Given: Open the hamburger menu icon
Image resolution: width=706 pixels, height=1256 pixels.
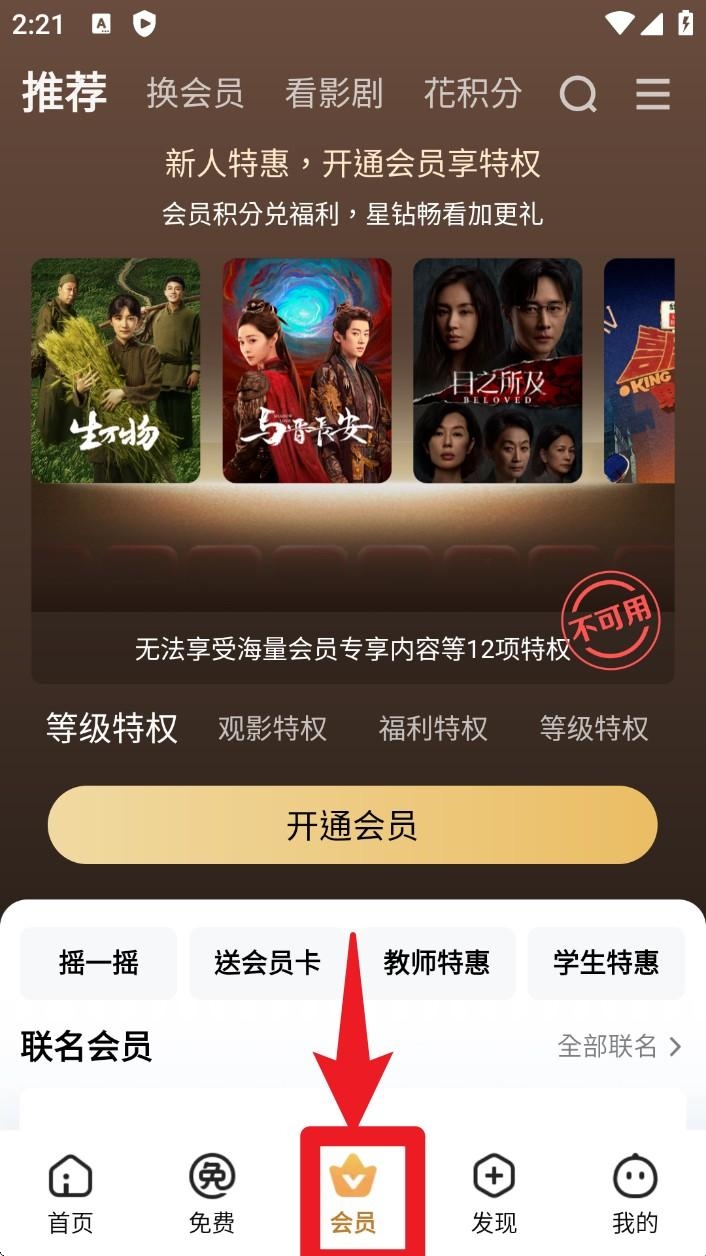Looking at the screenshot, I should point(653,94).
